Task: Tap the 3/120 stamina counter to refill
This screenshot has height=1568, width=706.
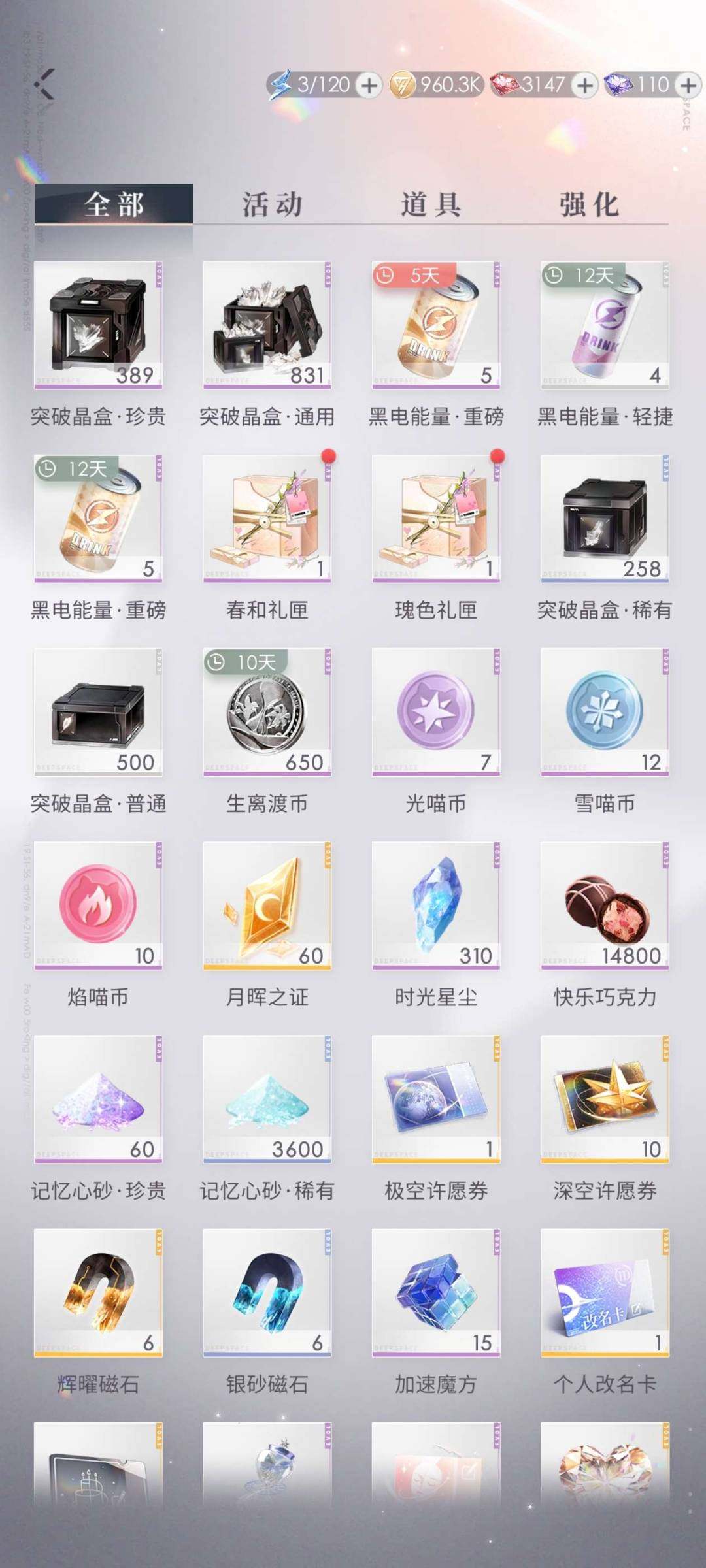Action: coord(322,85)
